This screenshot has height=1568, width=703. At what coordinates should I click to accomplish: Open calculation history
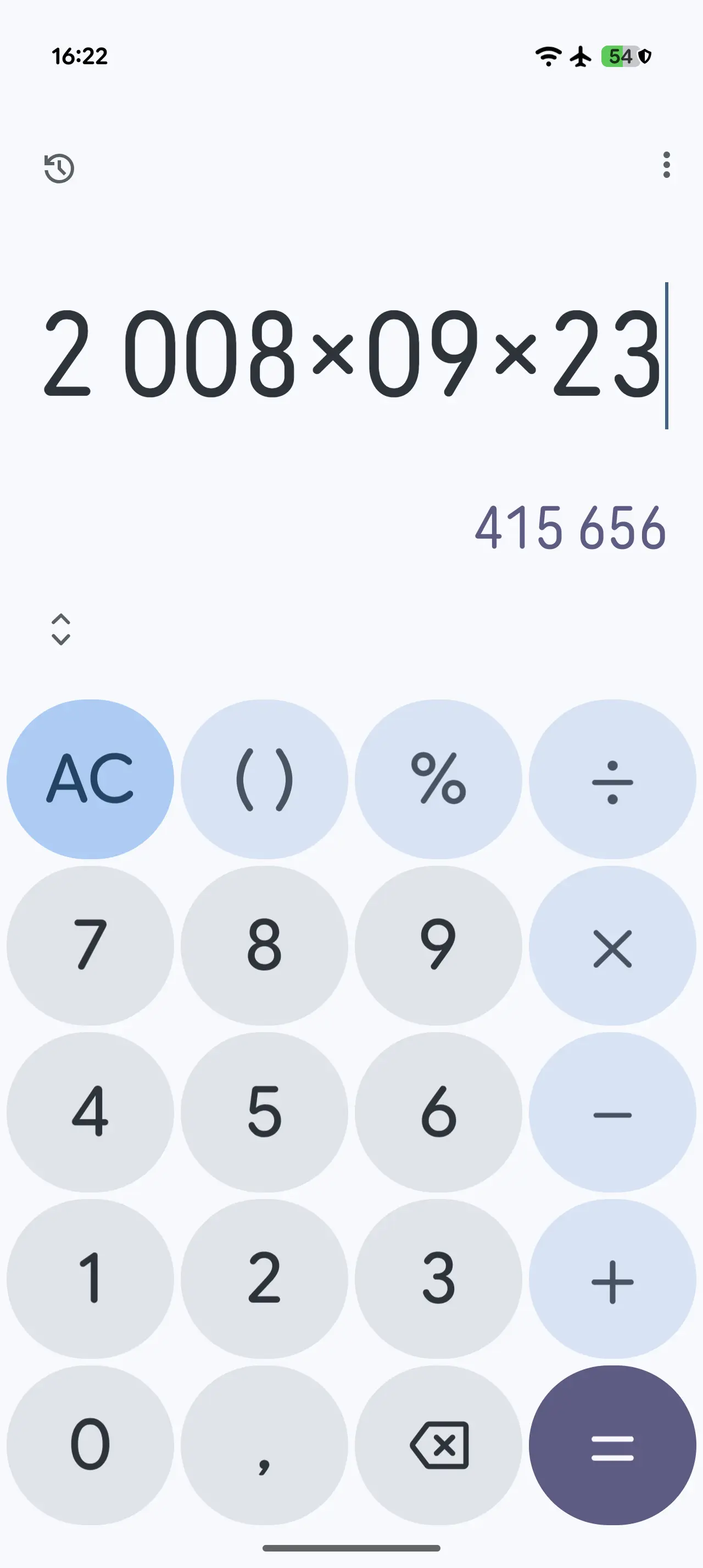tap(59, 168)
